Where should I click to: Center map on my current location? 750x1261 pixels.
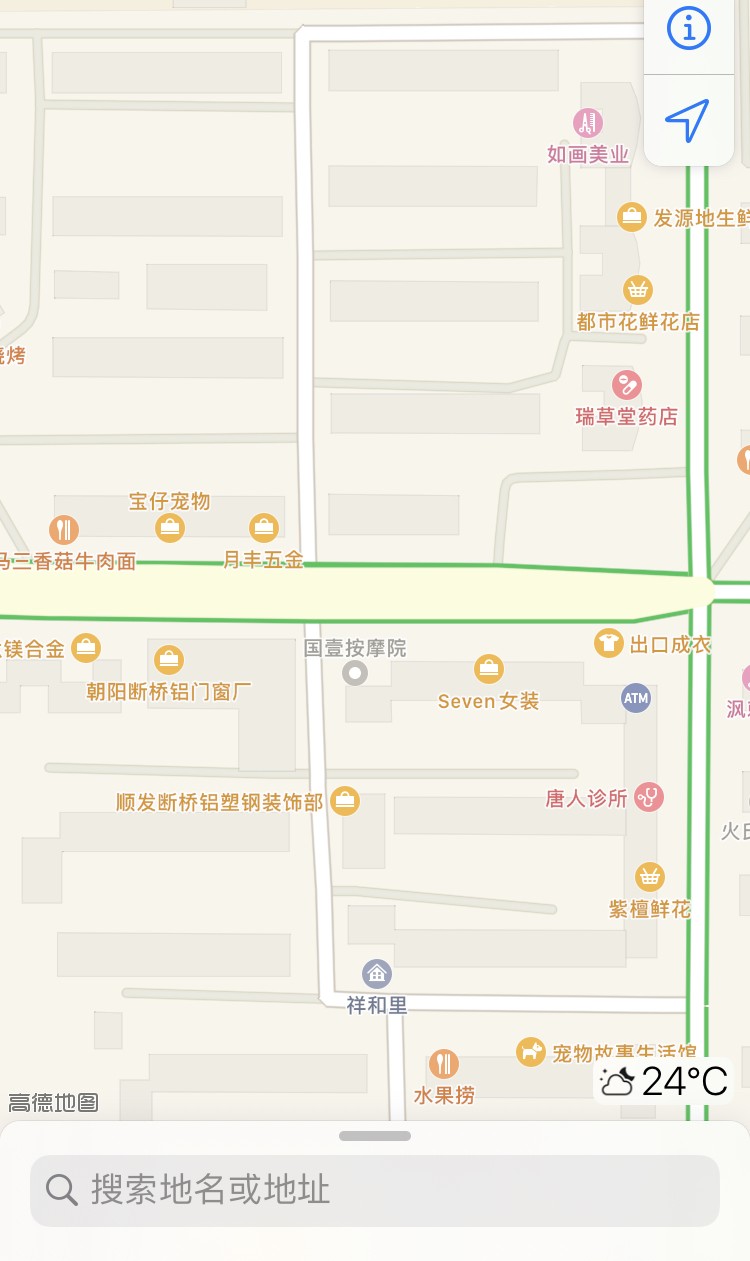point(688,120)
